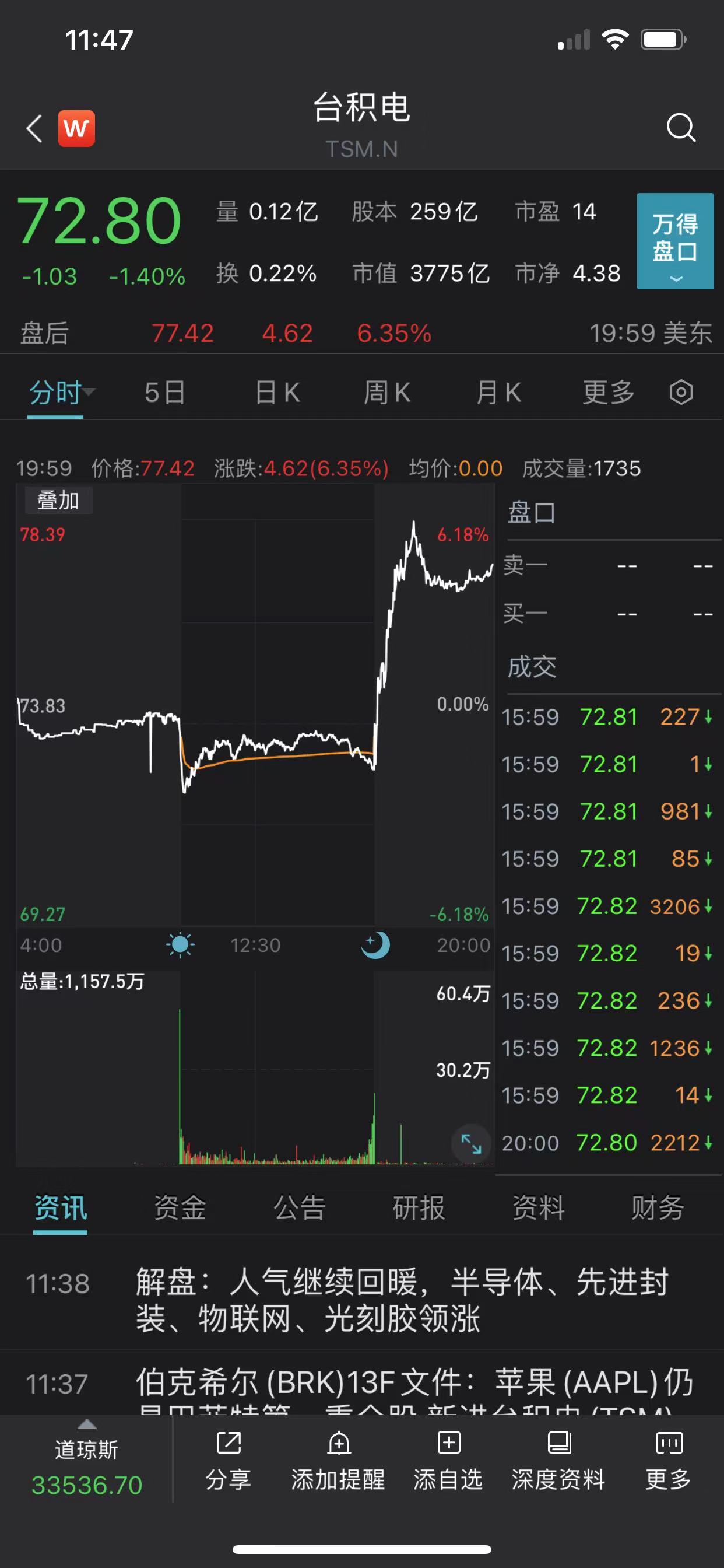Screen dimensions: 724x1568
Task: Go back using the arrow icon
Action: 34,128
